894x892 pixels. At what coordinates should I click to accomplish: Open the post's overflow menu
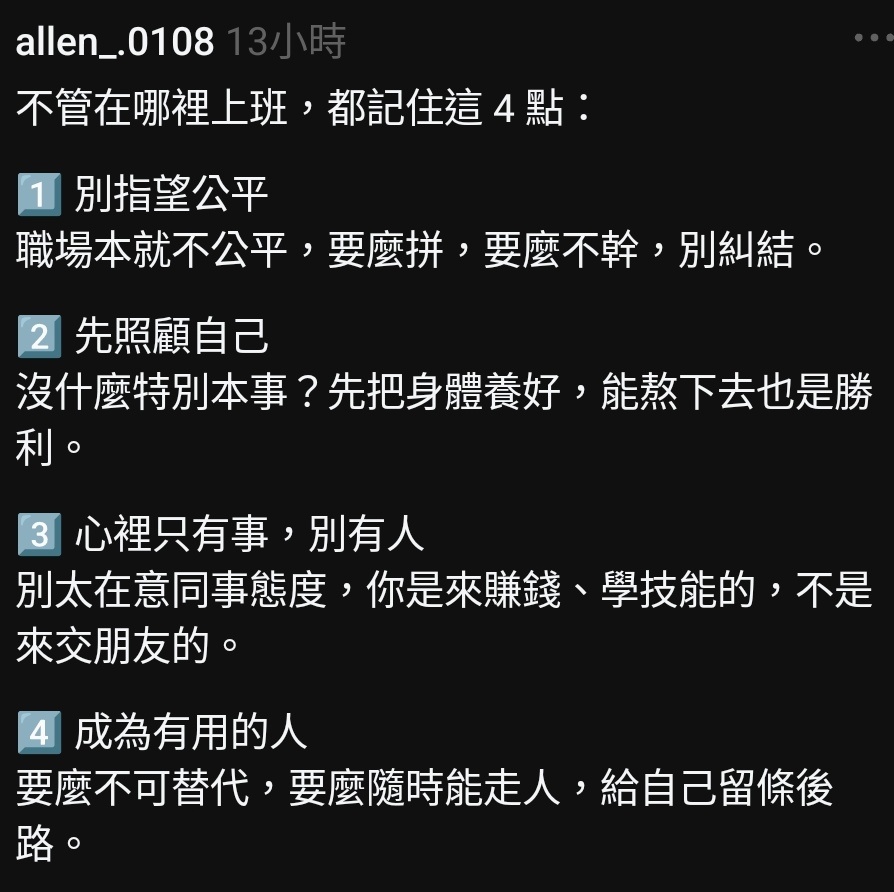click(871, 38)
